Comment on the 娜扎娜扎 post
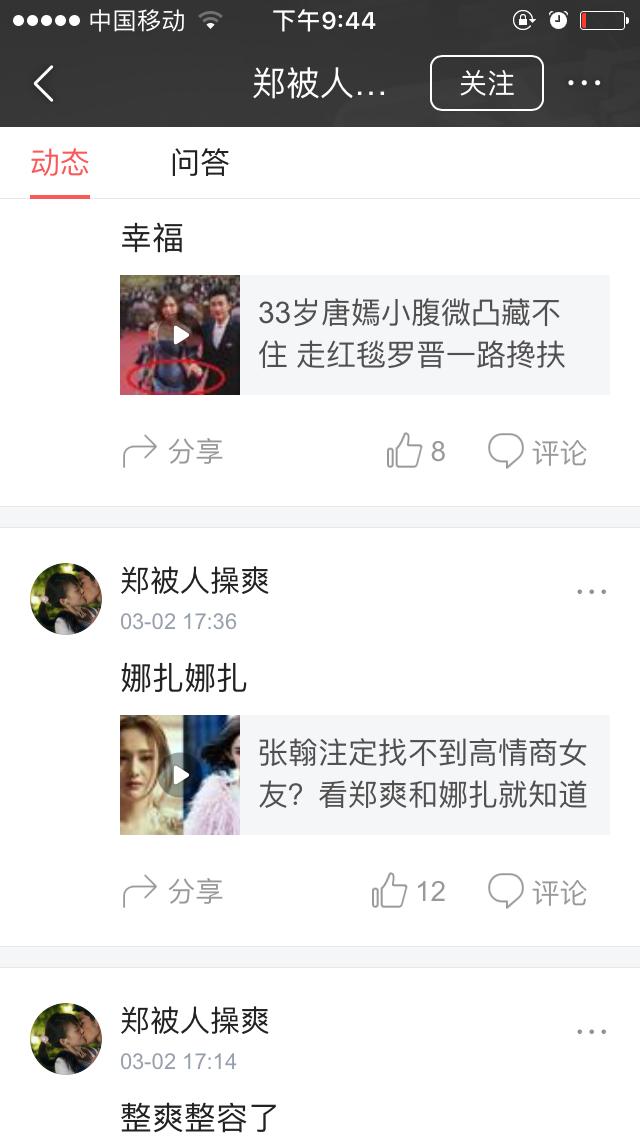Screen dimensions: 640x1136 (537, 891)
